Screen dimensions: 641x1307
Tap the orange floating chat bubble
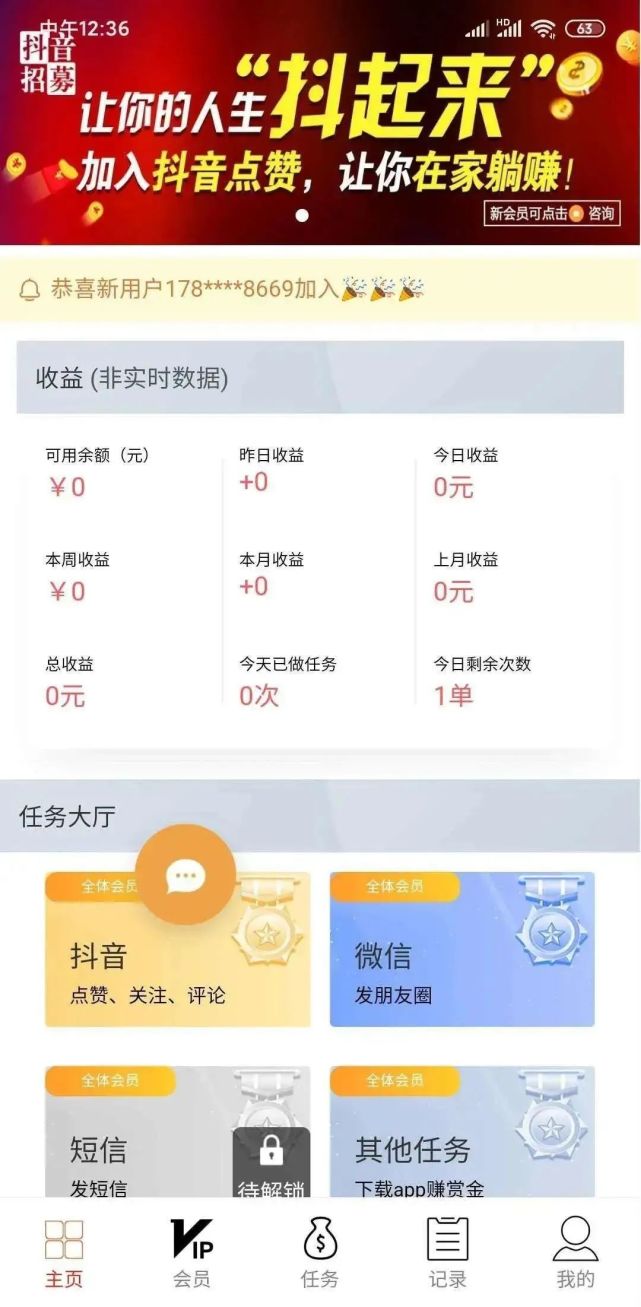point(186,875)
